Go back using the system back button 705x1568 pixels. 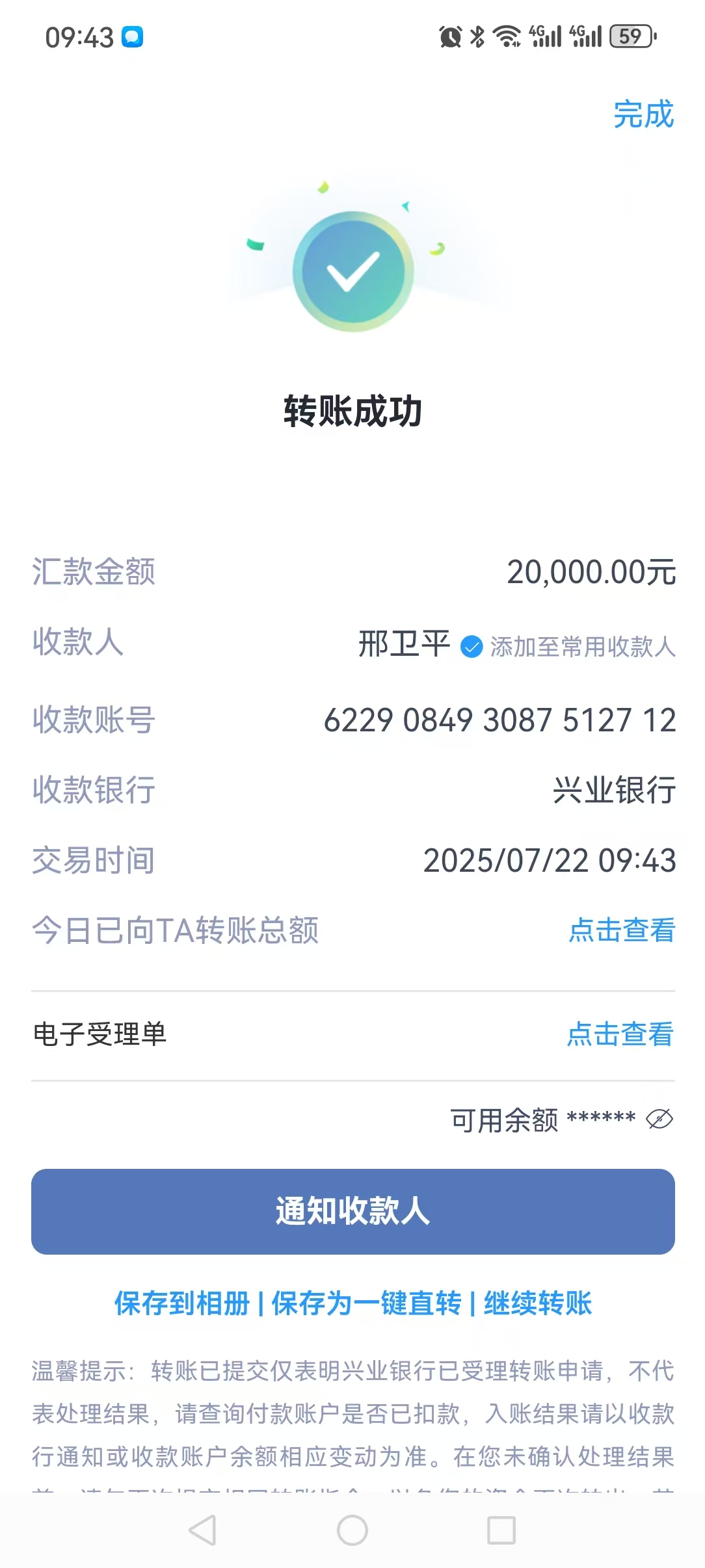click(x=202, y=1530)
